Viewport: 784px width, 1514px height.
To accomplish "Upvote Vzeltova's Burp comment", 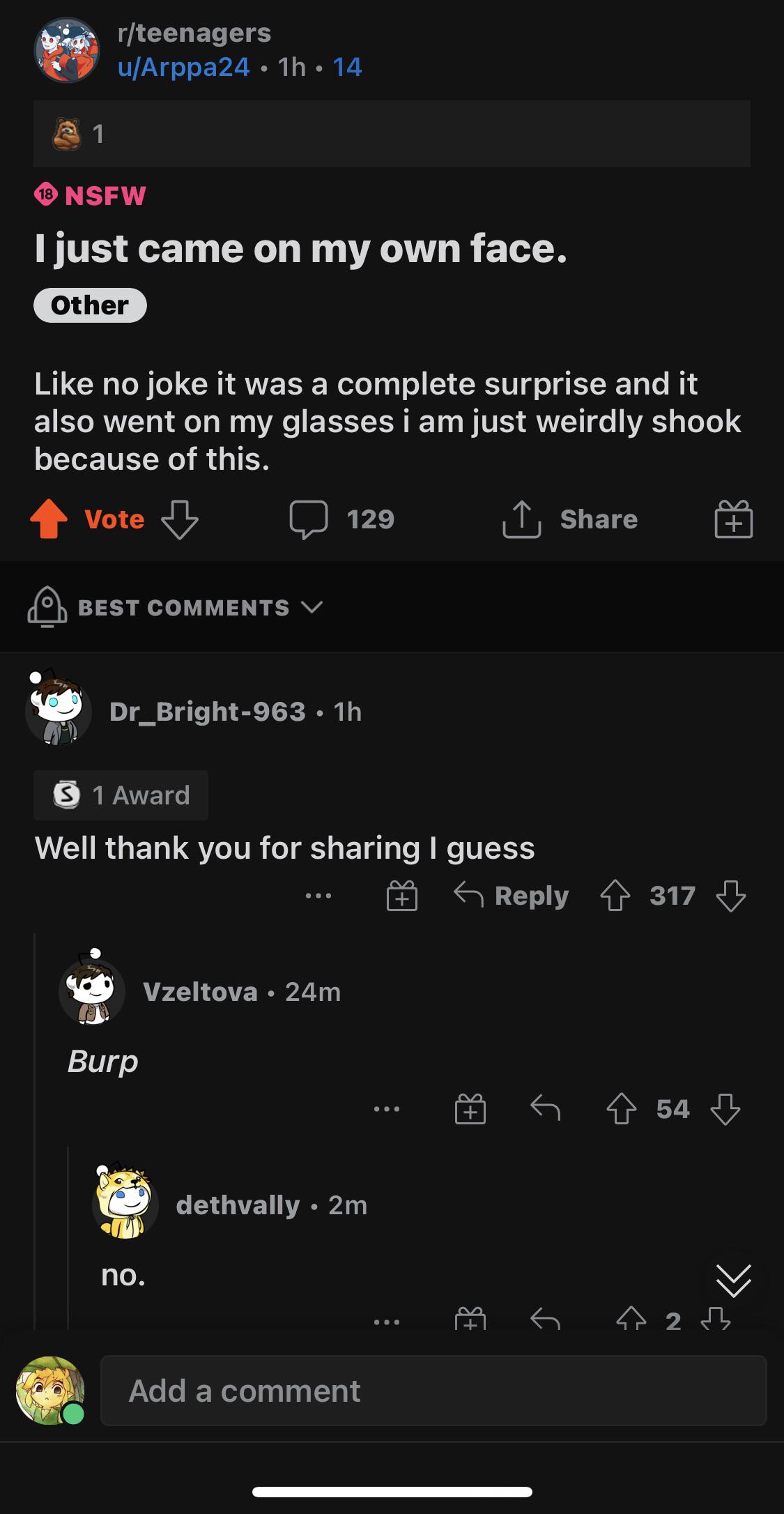I will pyautogui.click(x=621, y=1109).
